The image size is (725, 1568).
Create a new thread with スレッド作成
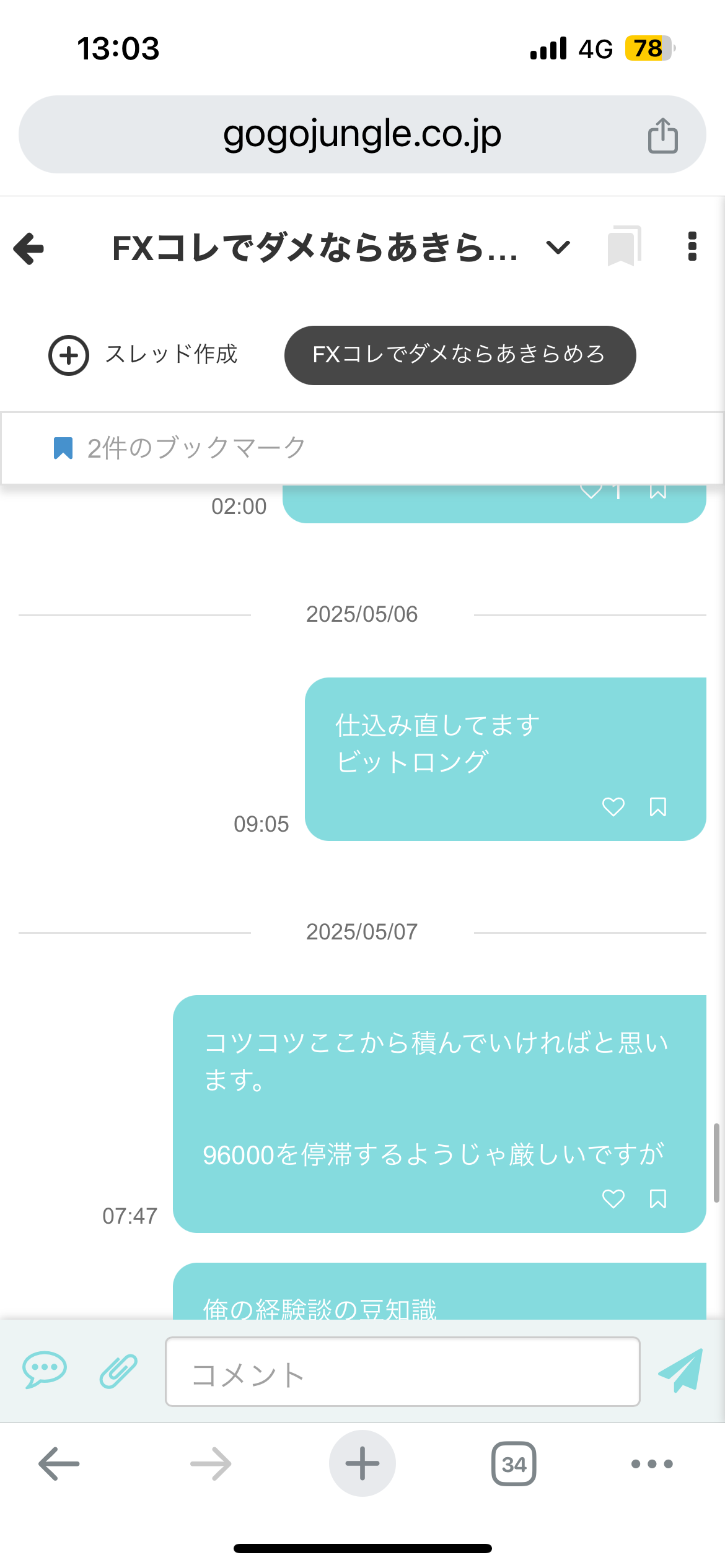[x=144, y=355]
